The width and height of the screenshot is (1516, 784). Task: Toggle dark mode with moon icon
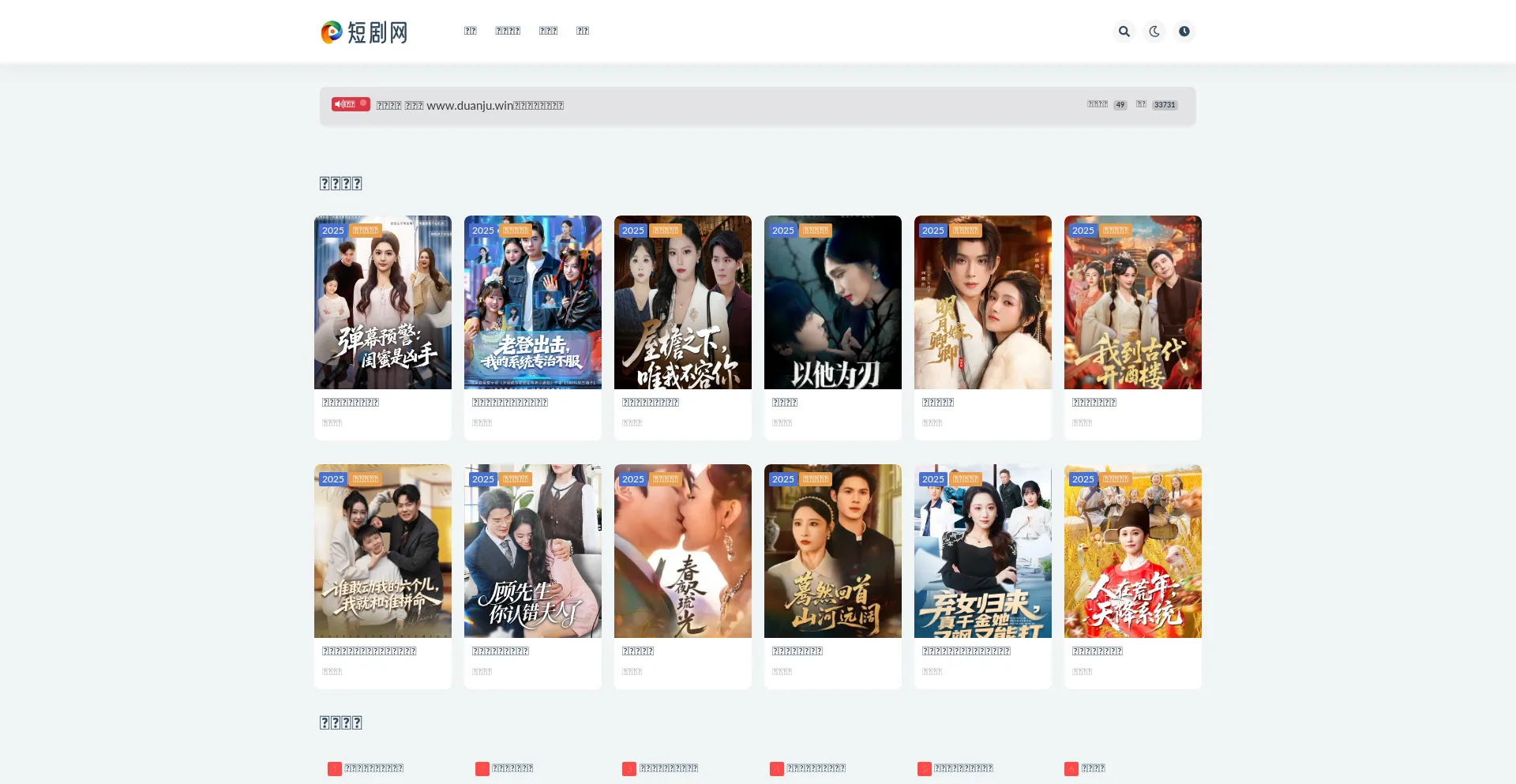click(1154, 32)
